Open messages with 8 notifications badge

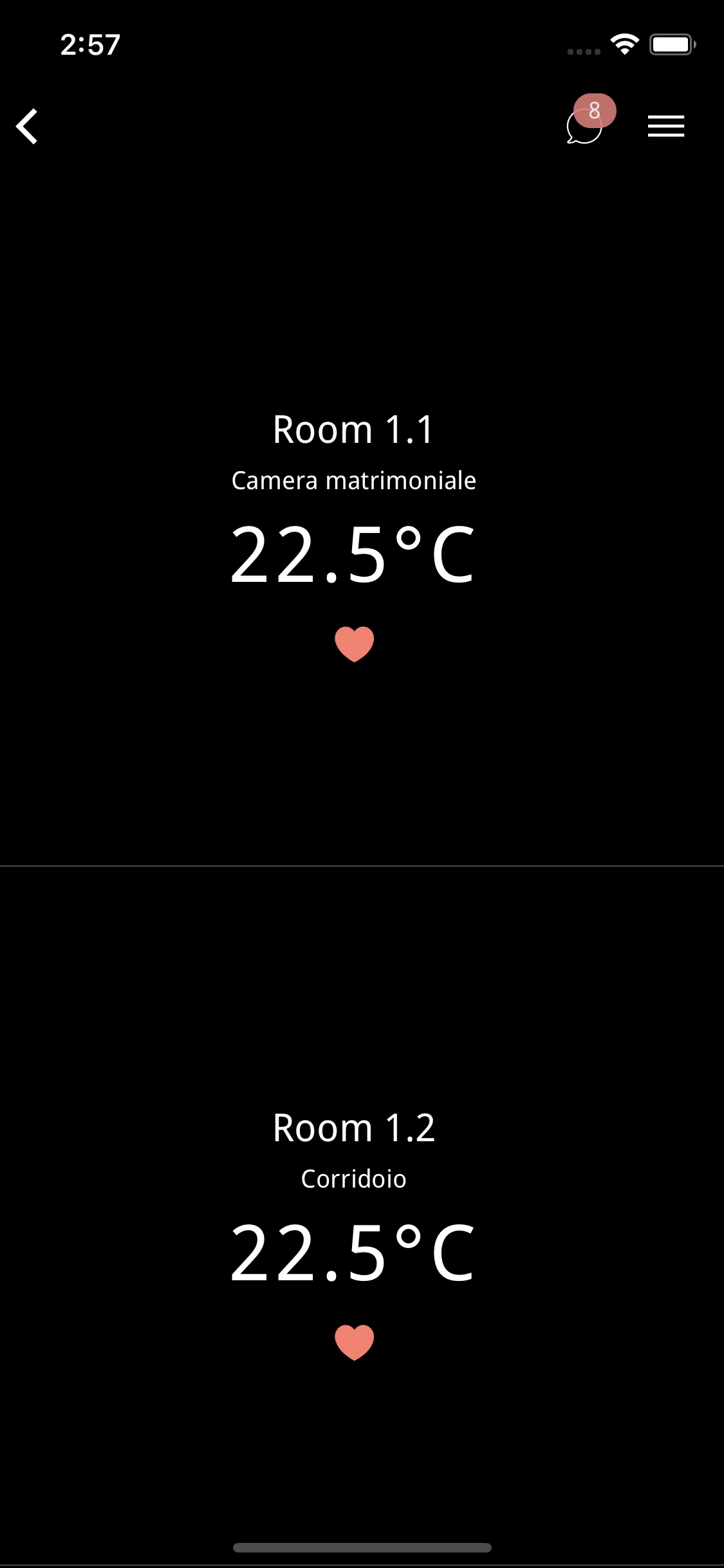click(x=589, y=120)
